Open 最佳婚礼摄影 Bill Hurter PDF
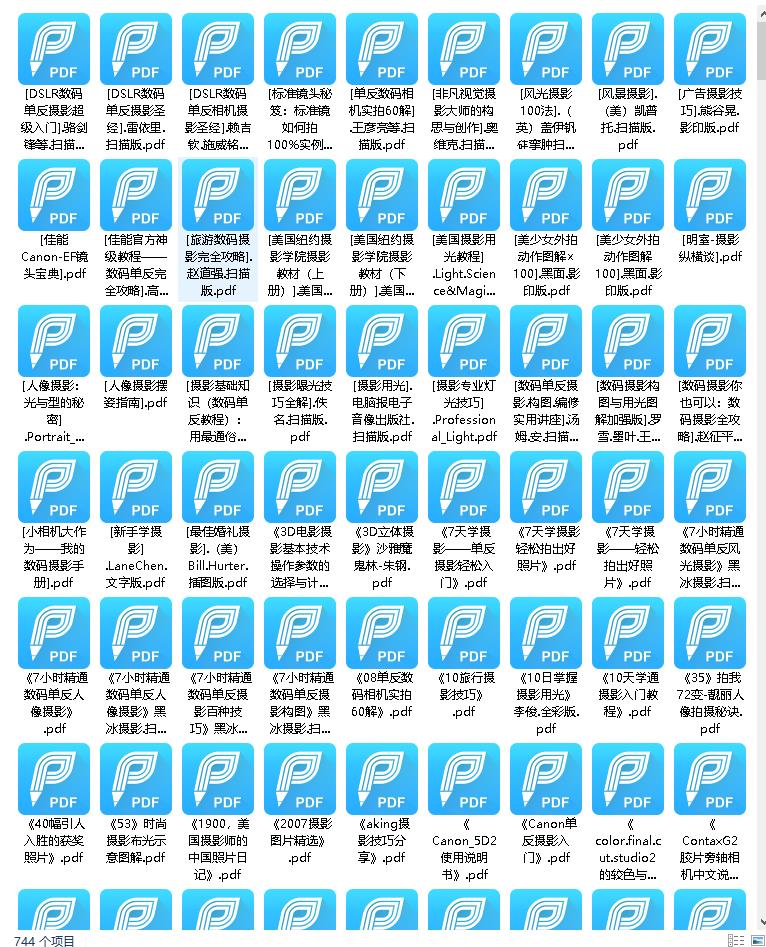The width and height of the screenshot is (766, 947). 218,487
